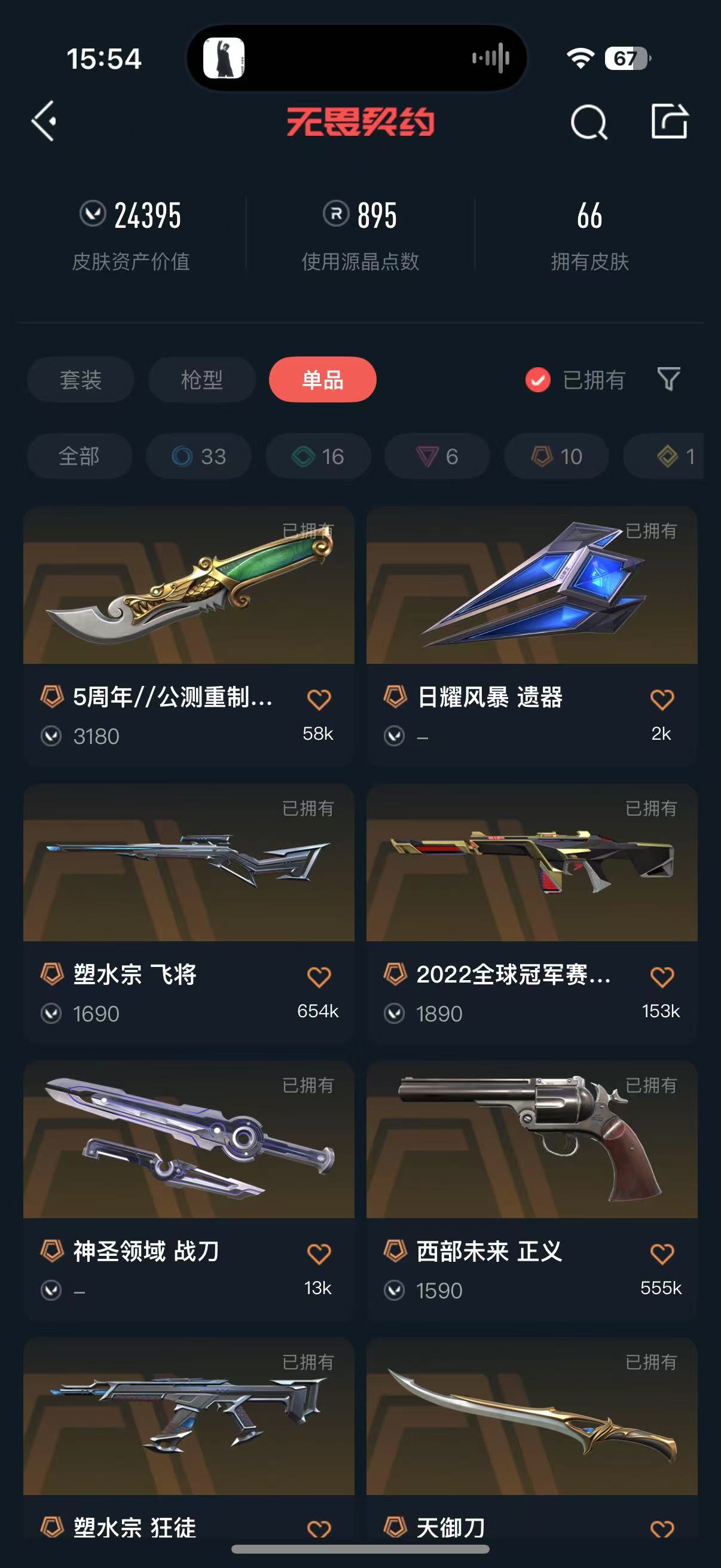Image resolution: width=721 pixels, height=1568 pixels.
Task: Select the 单品 tab
Action: pos(322,380)
